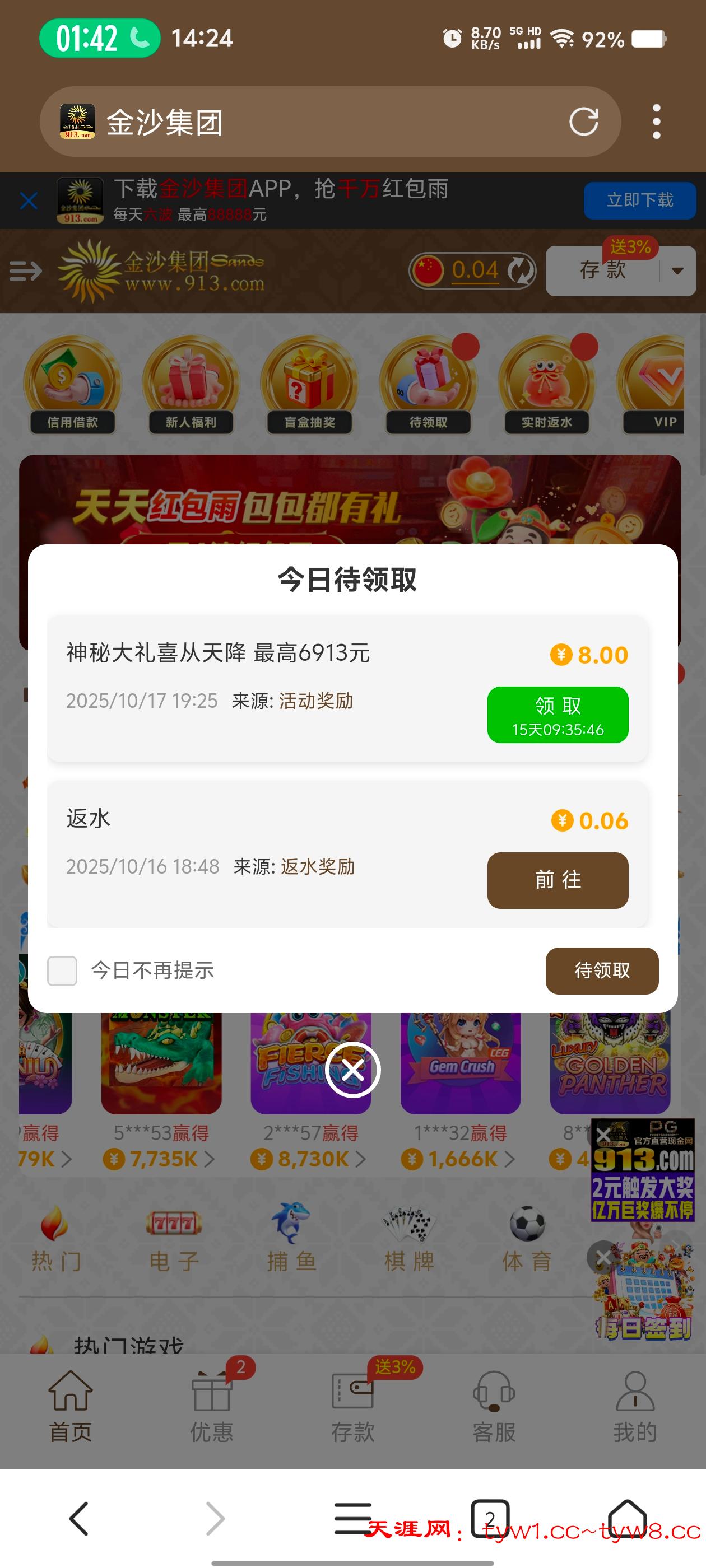Open the side drawer menu
706x1568 pixels.
point(26,271)
